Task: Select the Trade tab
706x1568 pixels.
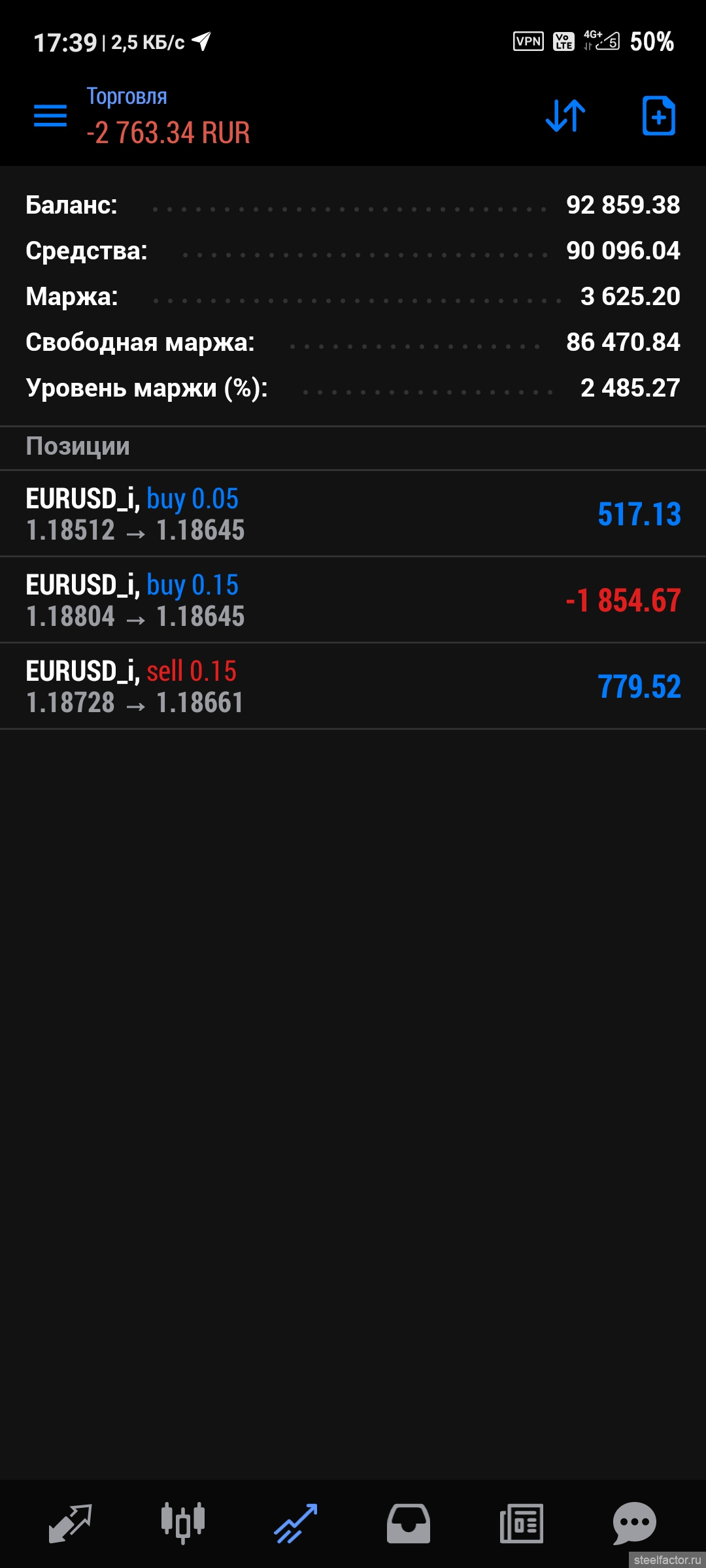Action: pyautogui.click(x=296, y=1524)
